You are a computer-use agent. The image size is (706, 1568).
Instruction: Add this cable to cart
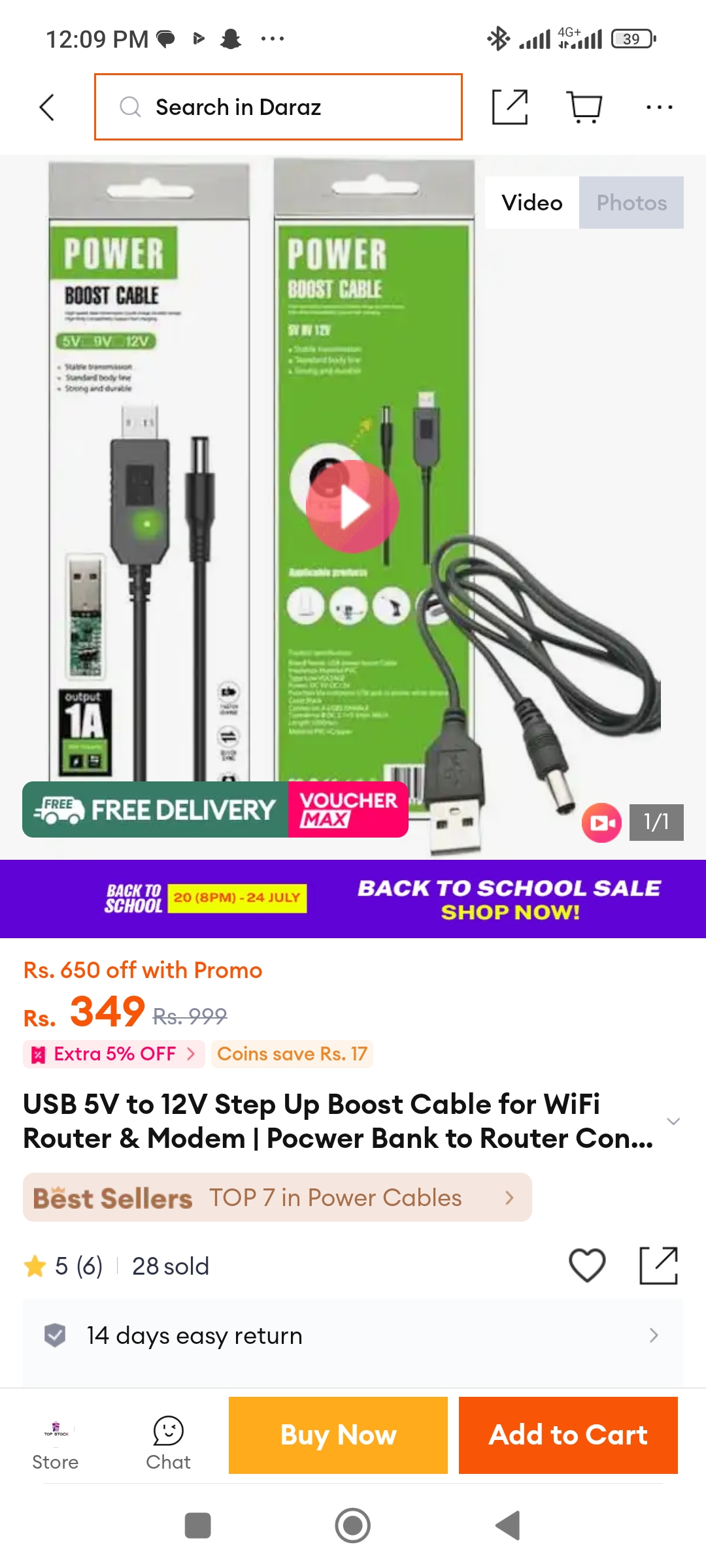(568, 1435)
